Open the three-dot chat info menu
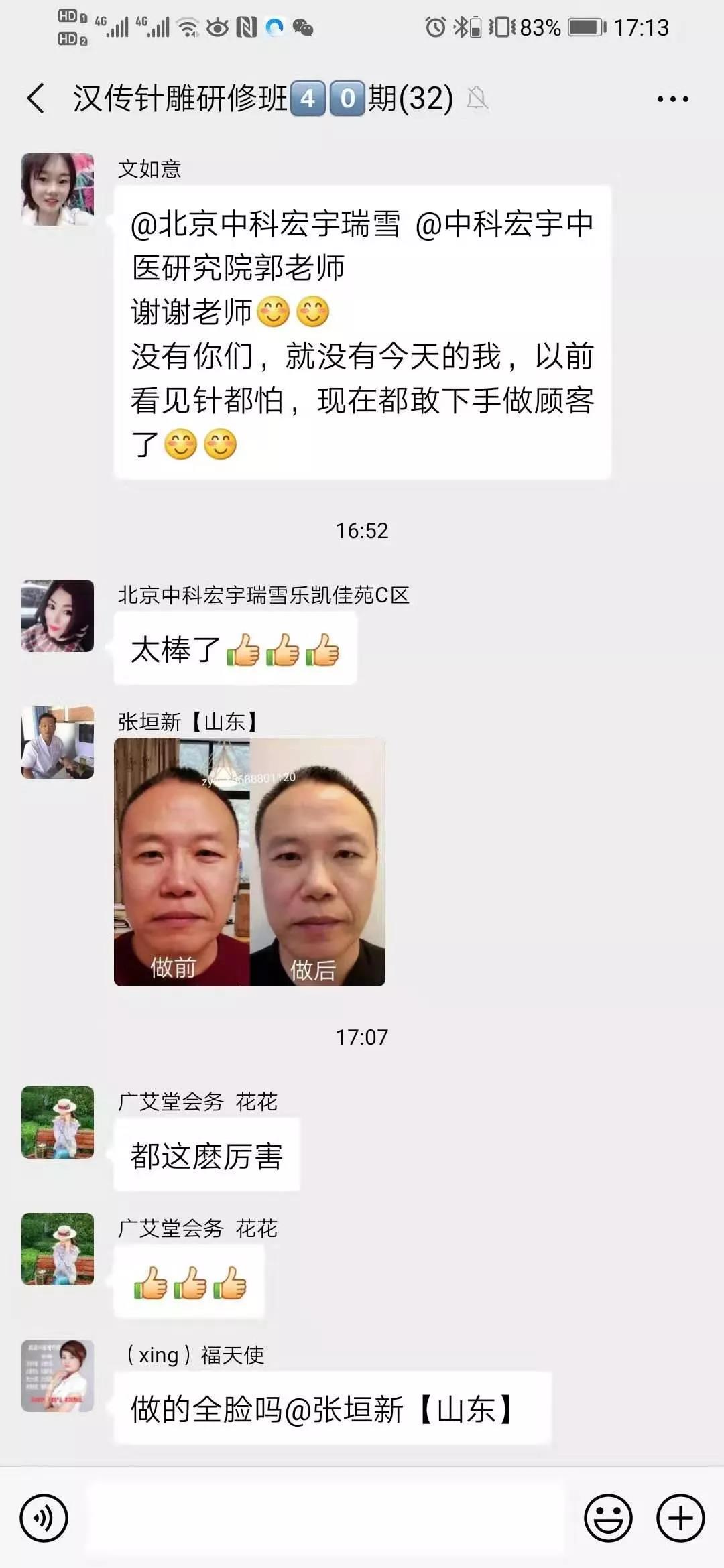The width and height of the screenshot is (724, 1568). (x=672, y=99)
